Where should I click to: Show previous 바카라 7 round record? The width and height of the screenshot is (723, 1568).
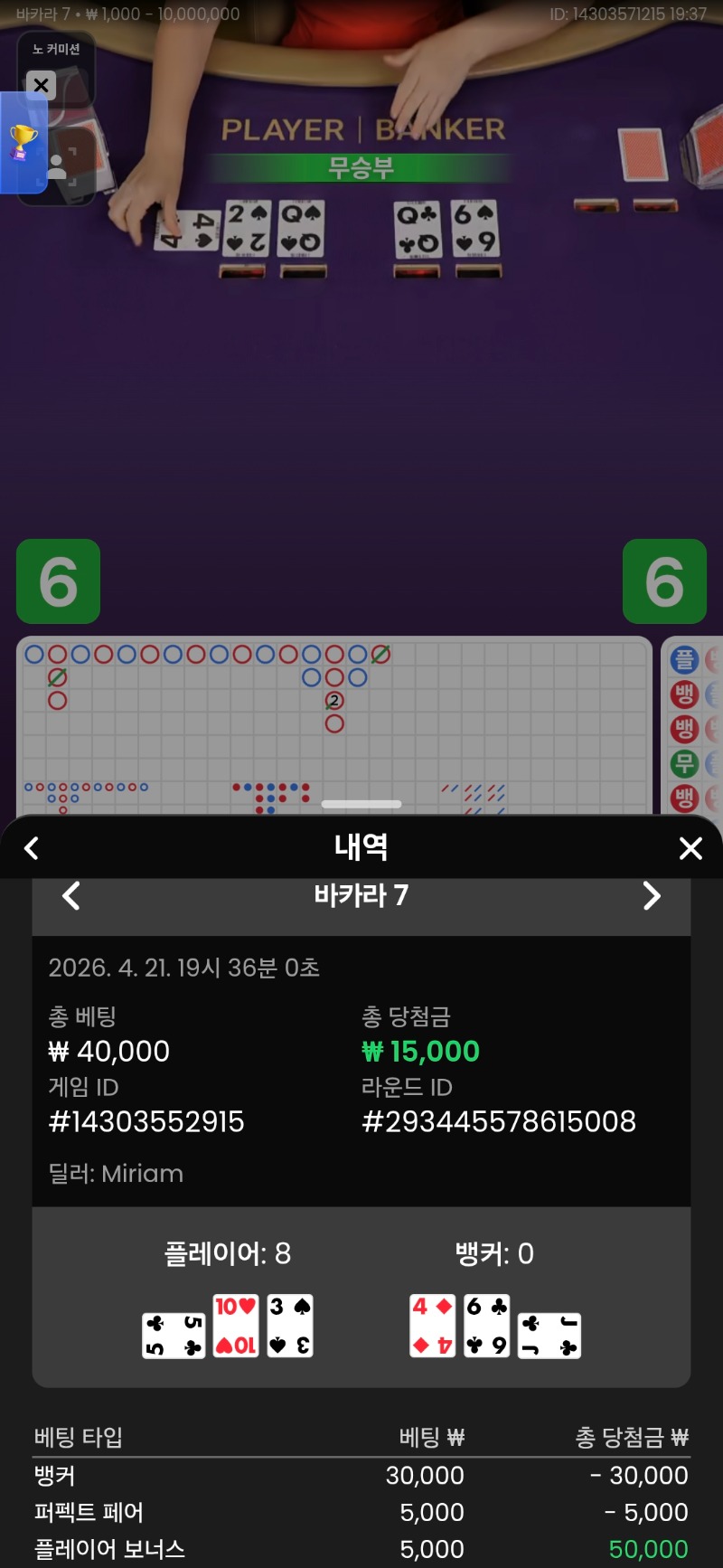pyautogui.click(x=70, y=896)
